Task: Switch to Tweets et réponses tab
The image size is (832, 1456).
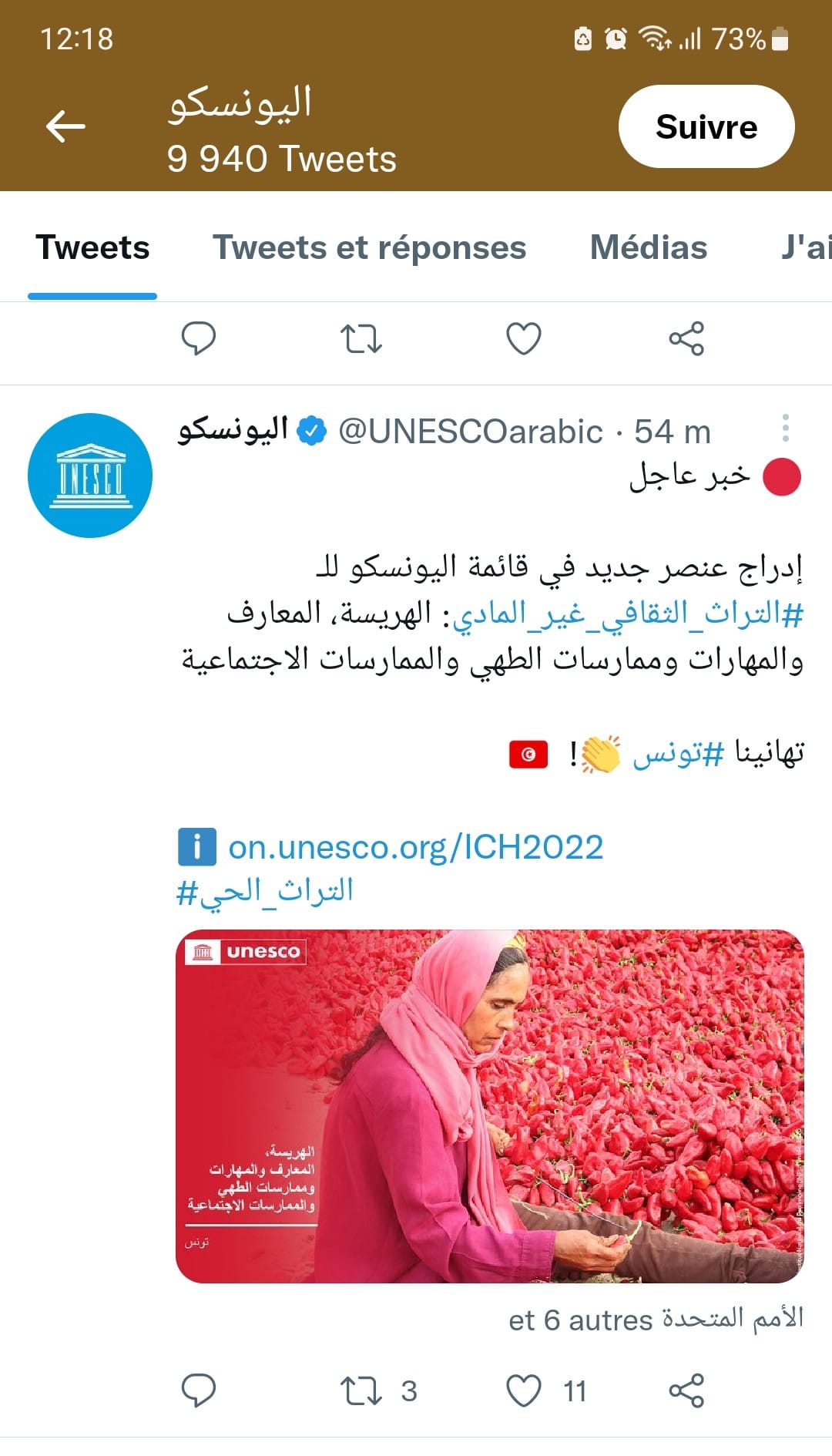Action: (x=370, y=247)
